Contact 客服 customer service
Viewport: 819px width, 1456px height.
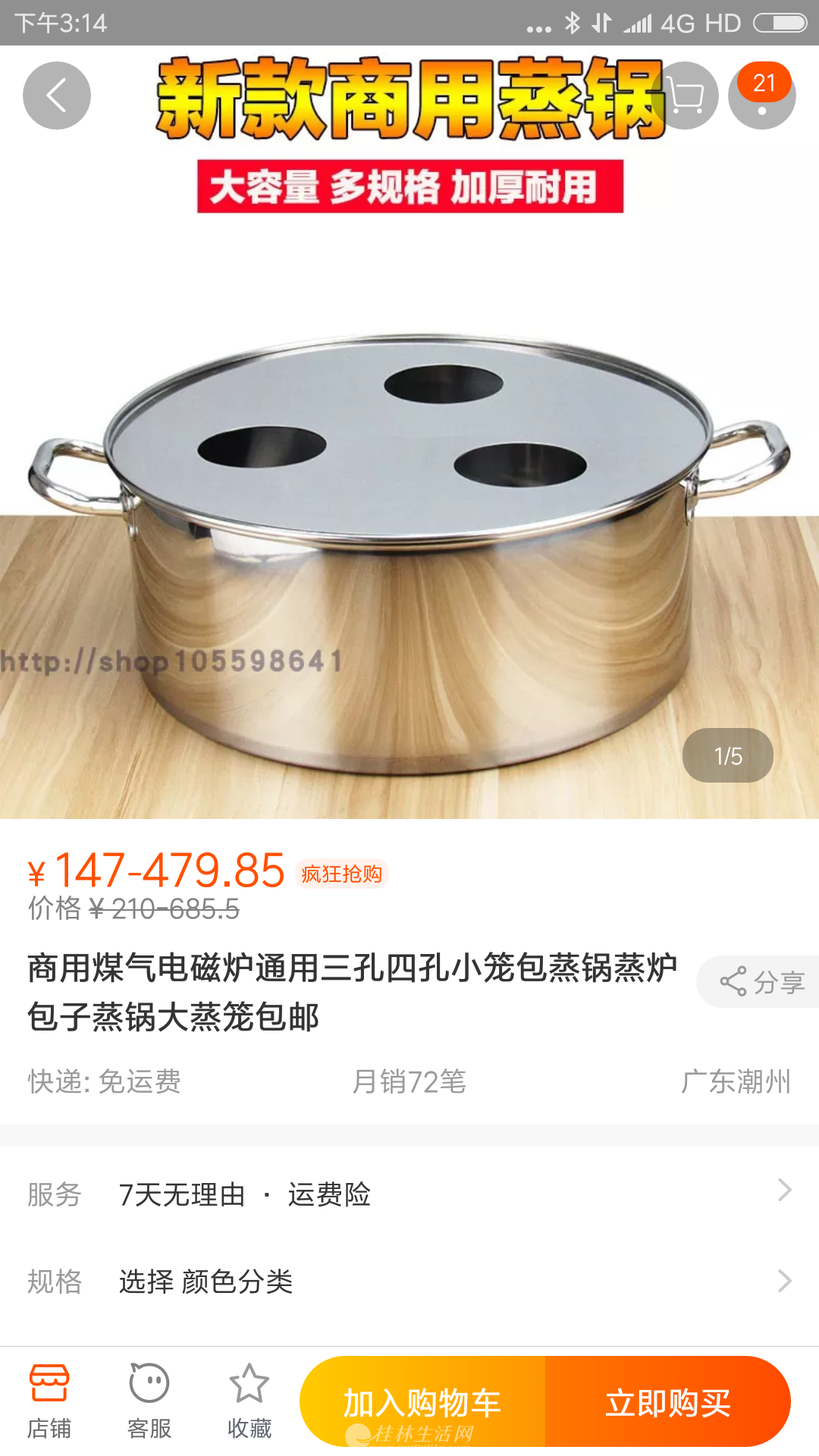click(149, 1401)
